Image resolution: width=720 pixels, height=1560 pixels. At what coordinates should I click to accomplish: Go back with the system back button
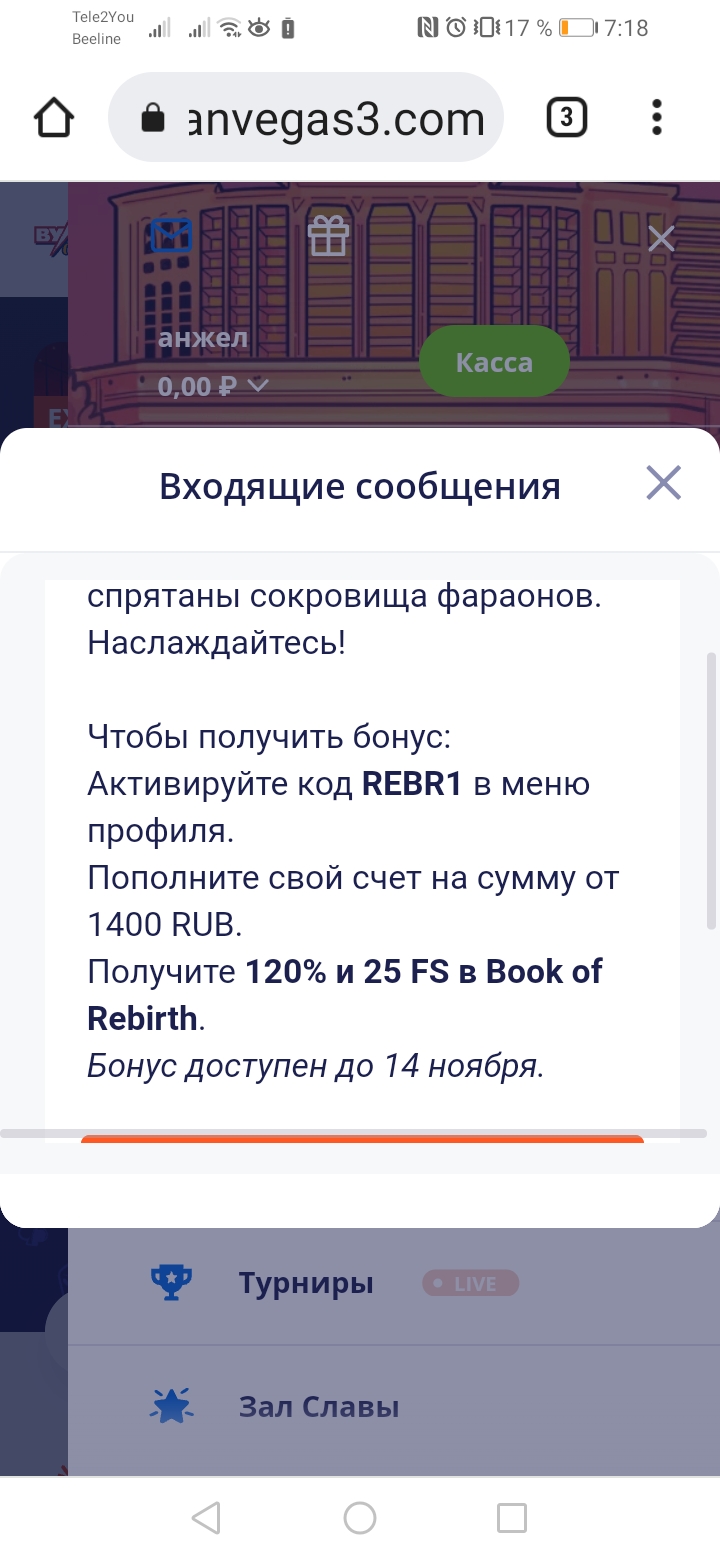(206, 1518)
